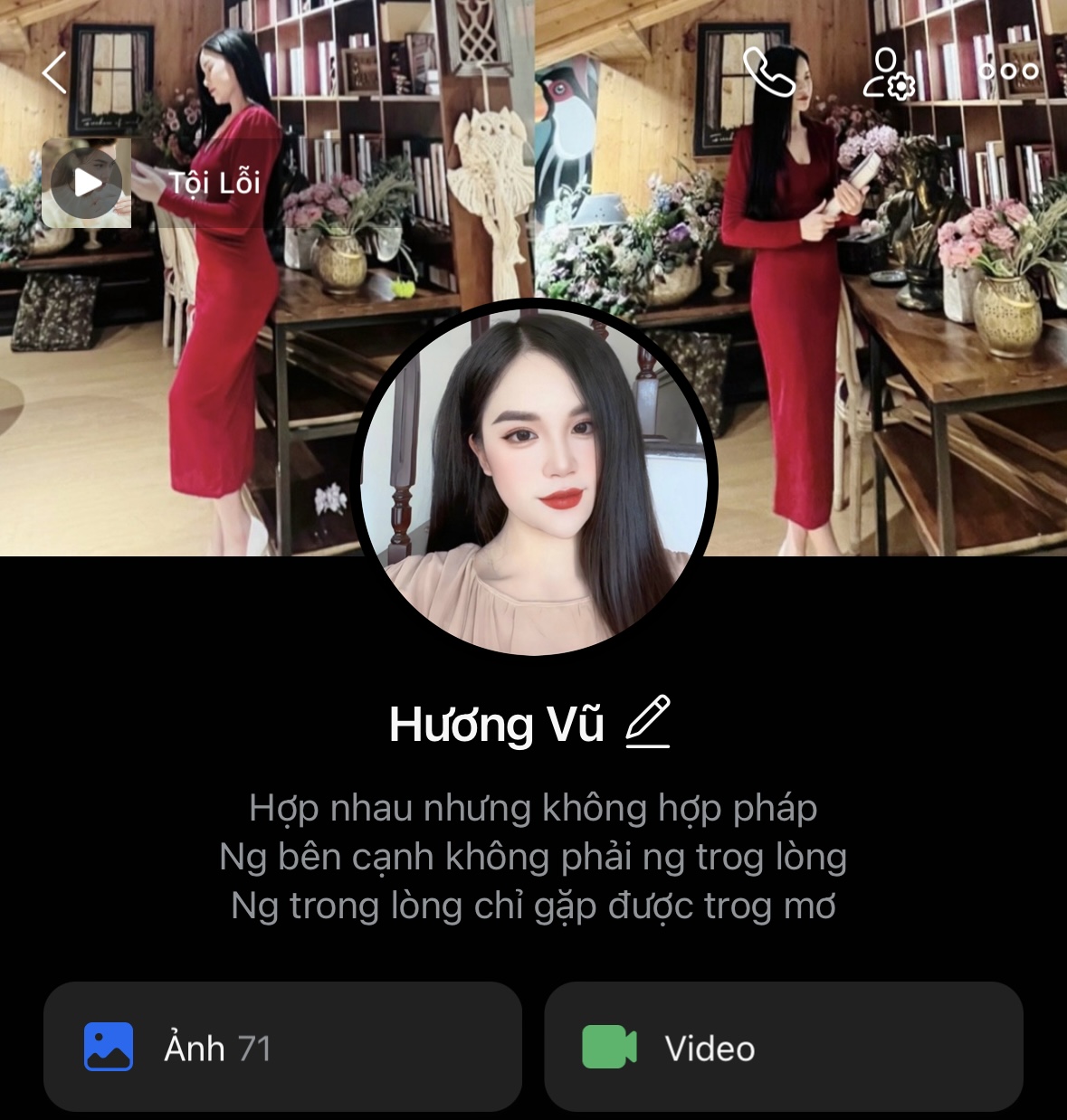The height and width of the screenshot is (1120, 1067).
Task: Start a phone call to Hương Vũ
Action: (x=768, y=72)
